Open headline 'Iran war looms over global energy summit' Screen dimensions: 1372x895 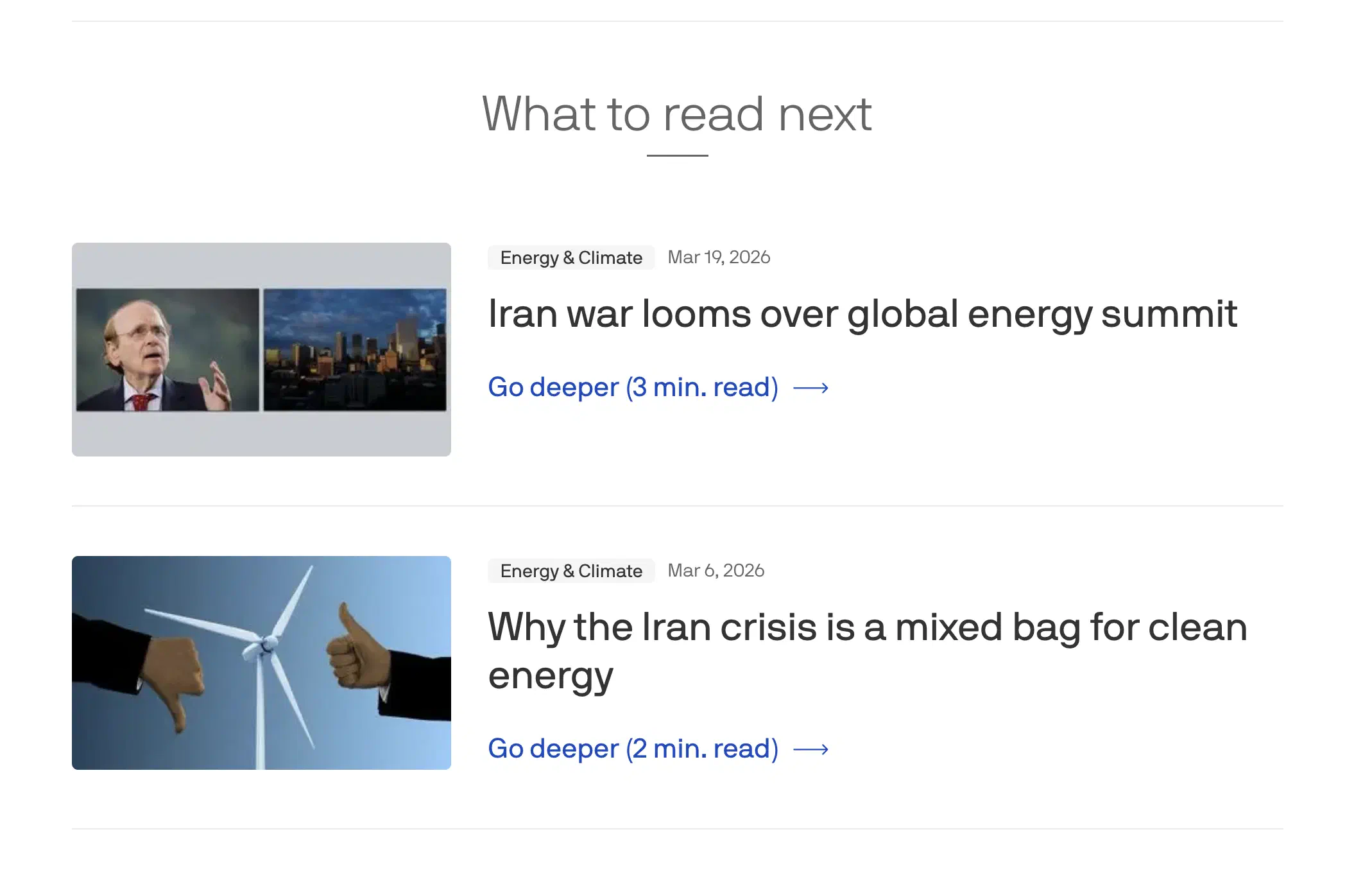pos(862,315)
